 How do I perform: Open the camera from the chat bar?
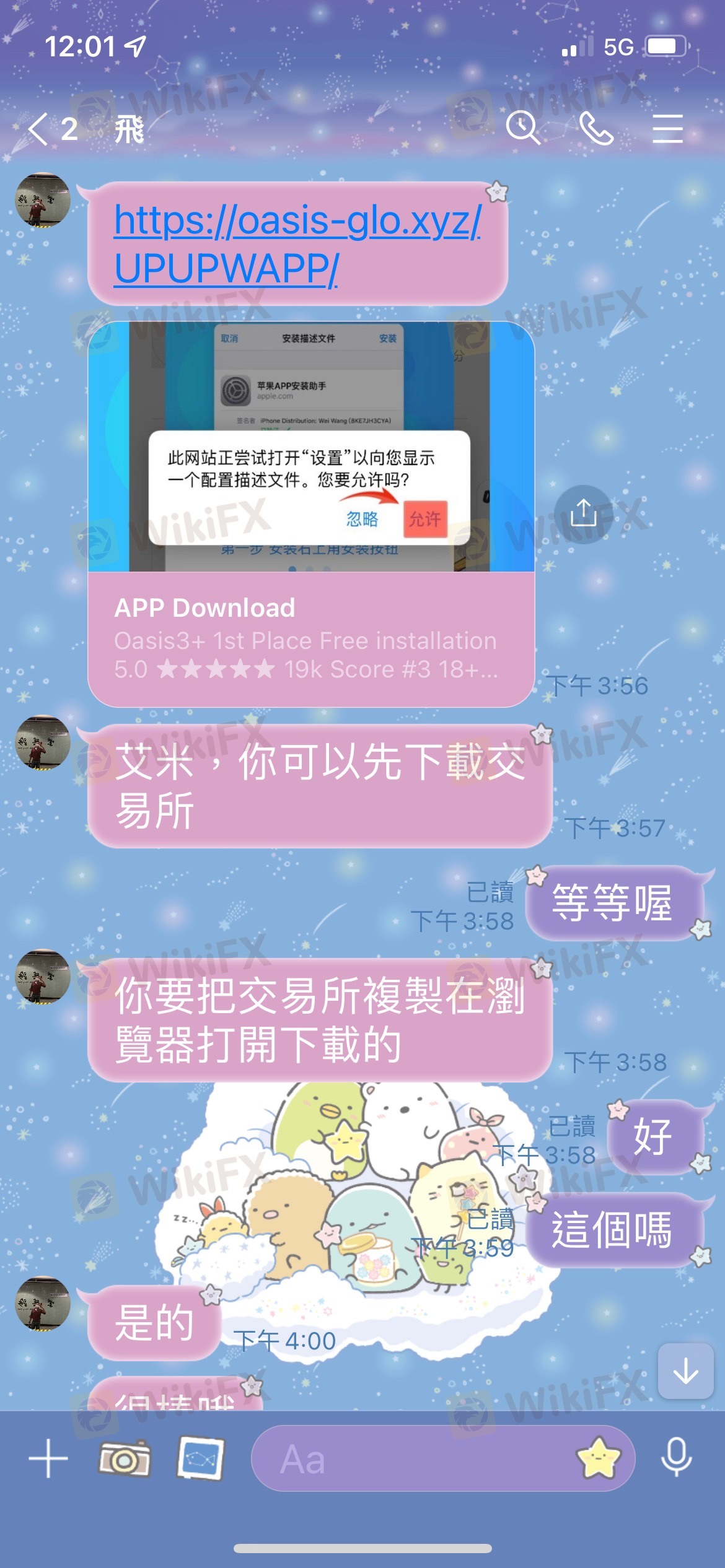[125, 1458]
